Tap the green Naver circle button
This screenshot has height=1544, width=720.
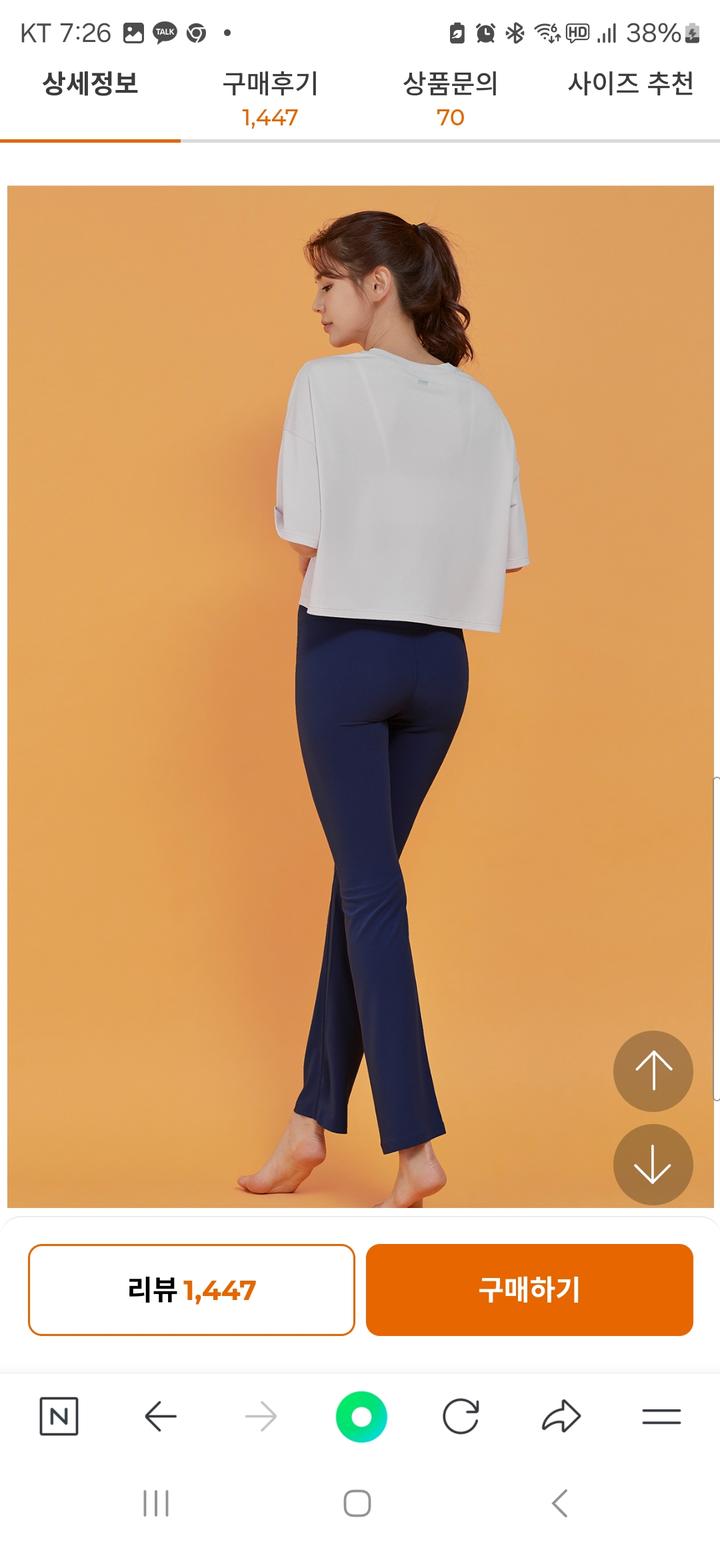[361, 1417]
